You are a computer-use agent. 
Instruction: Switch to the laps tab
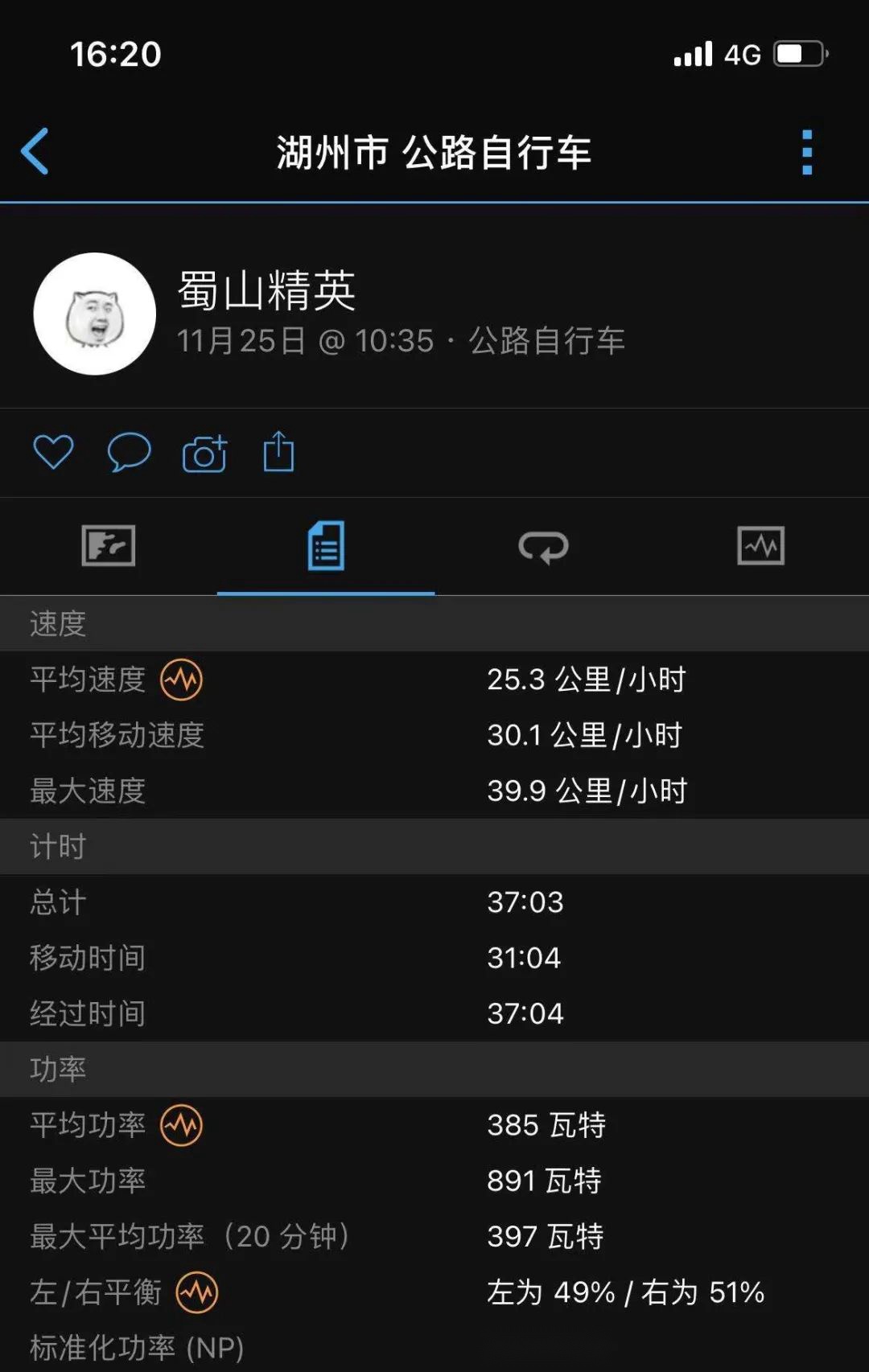click(x=543, y=547)
